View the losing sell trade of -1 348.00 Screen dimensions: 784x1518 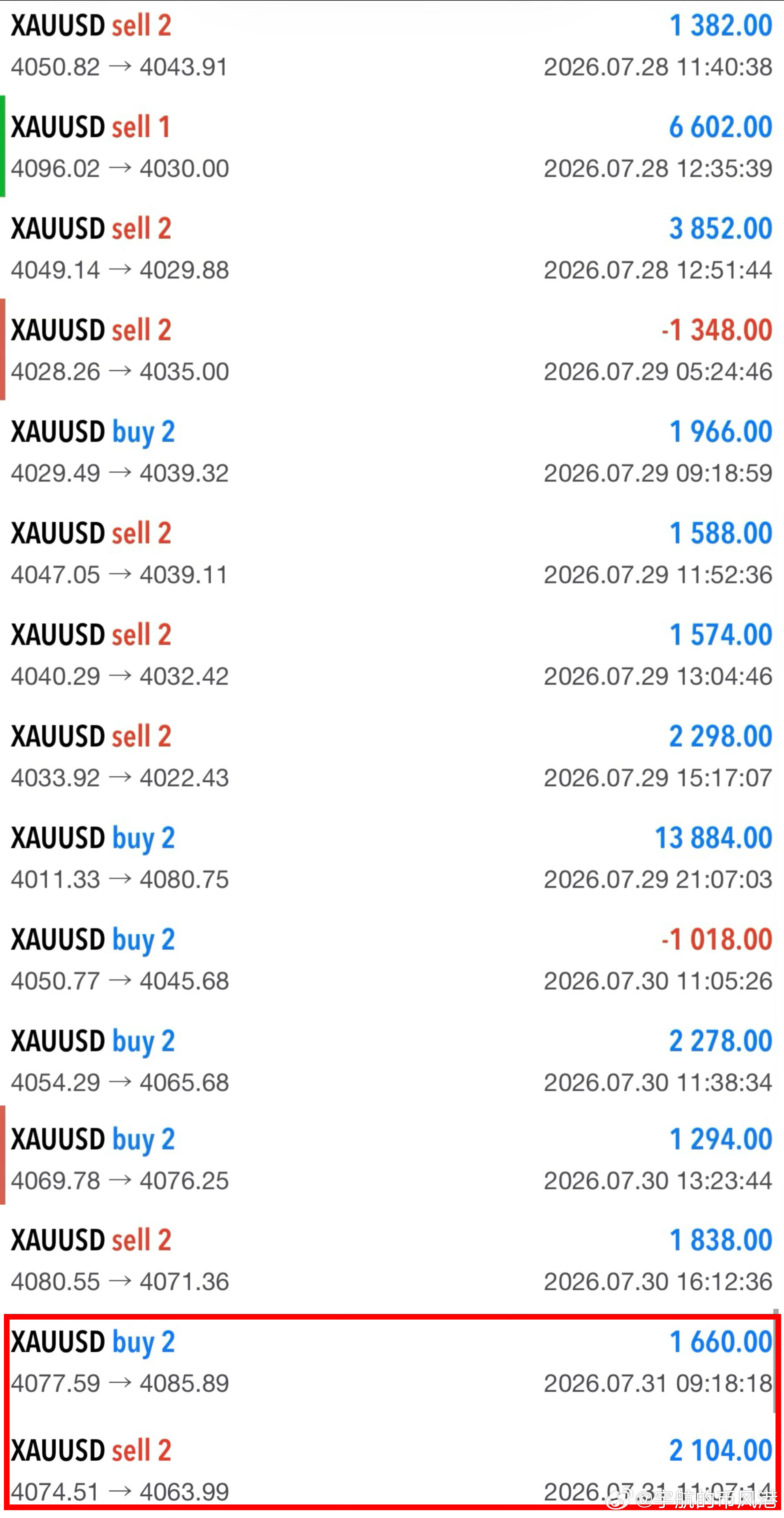(x=392, y=349)
